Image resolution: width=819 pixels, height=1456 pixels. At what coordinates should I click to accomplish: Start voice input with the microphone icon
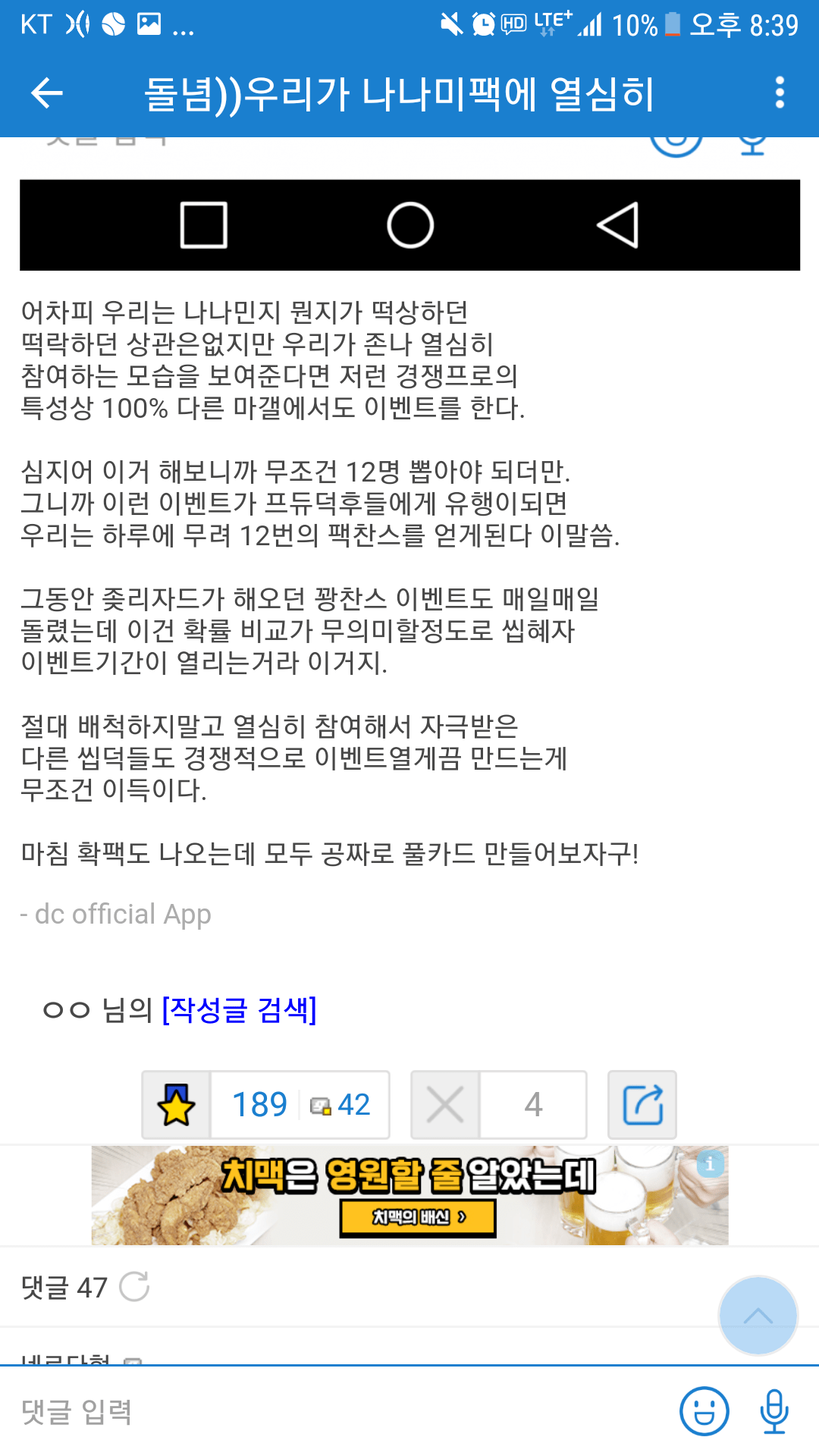pyautogui.click(x=774, y=1412)
